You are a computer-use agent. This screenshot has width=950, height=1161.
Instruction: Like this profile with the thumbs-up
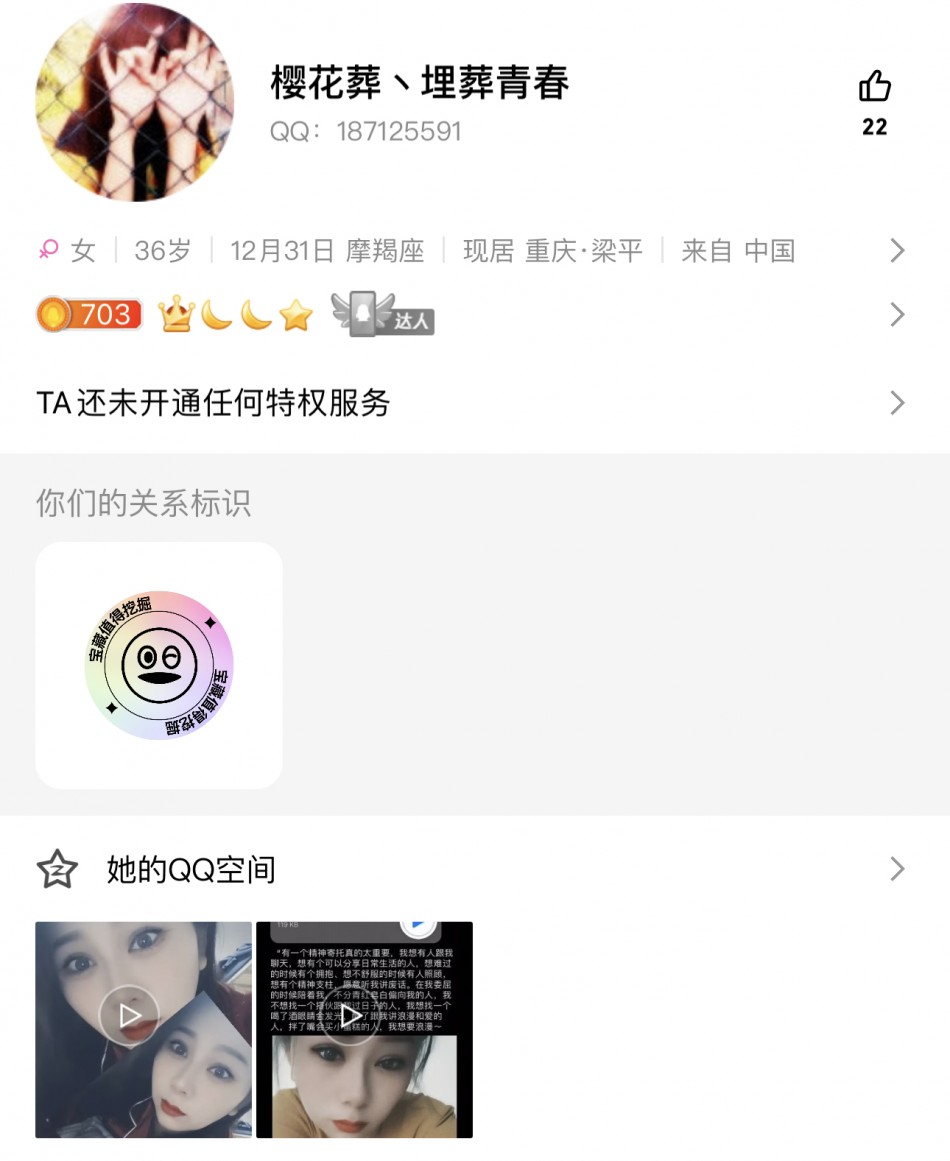coord(874,88)
